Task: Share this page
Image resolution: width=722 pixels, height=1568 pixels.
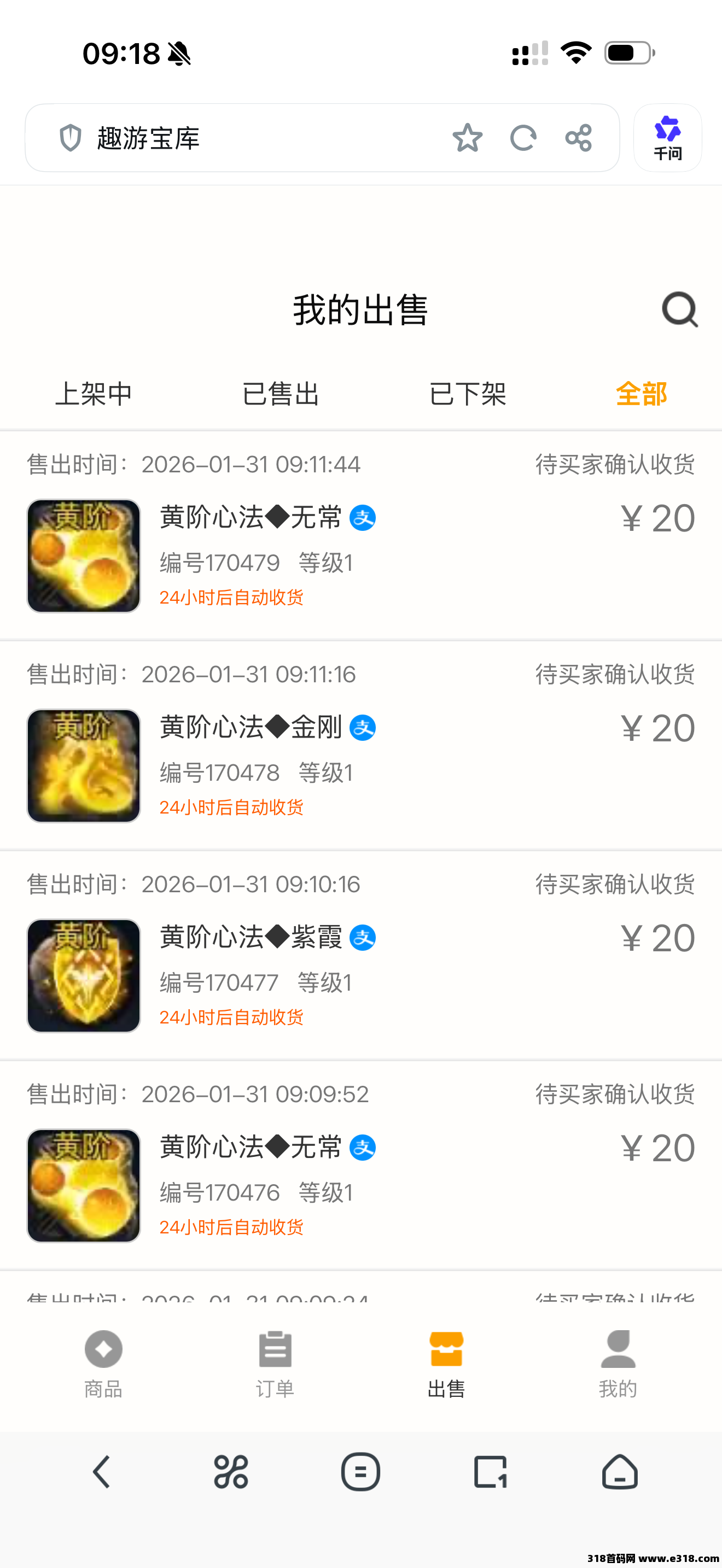Action: point(578,138)
